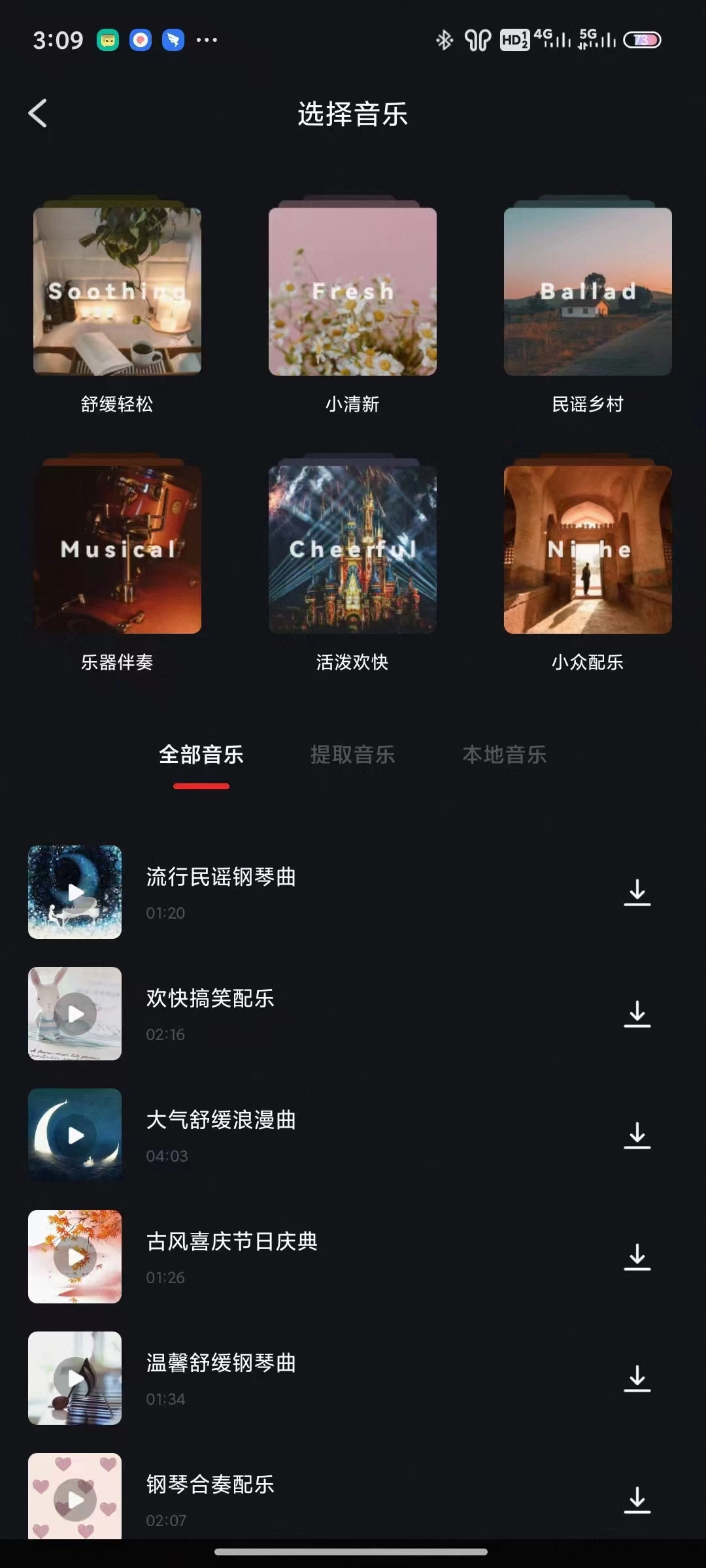
Task: Download 钢琴合奏配乐 track
Action: click(637, 1500)
